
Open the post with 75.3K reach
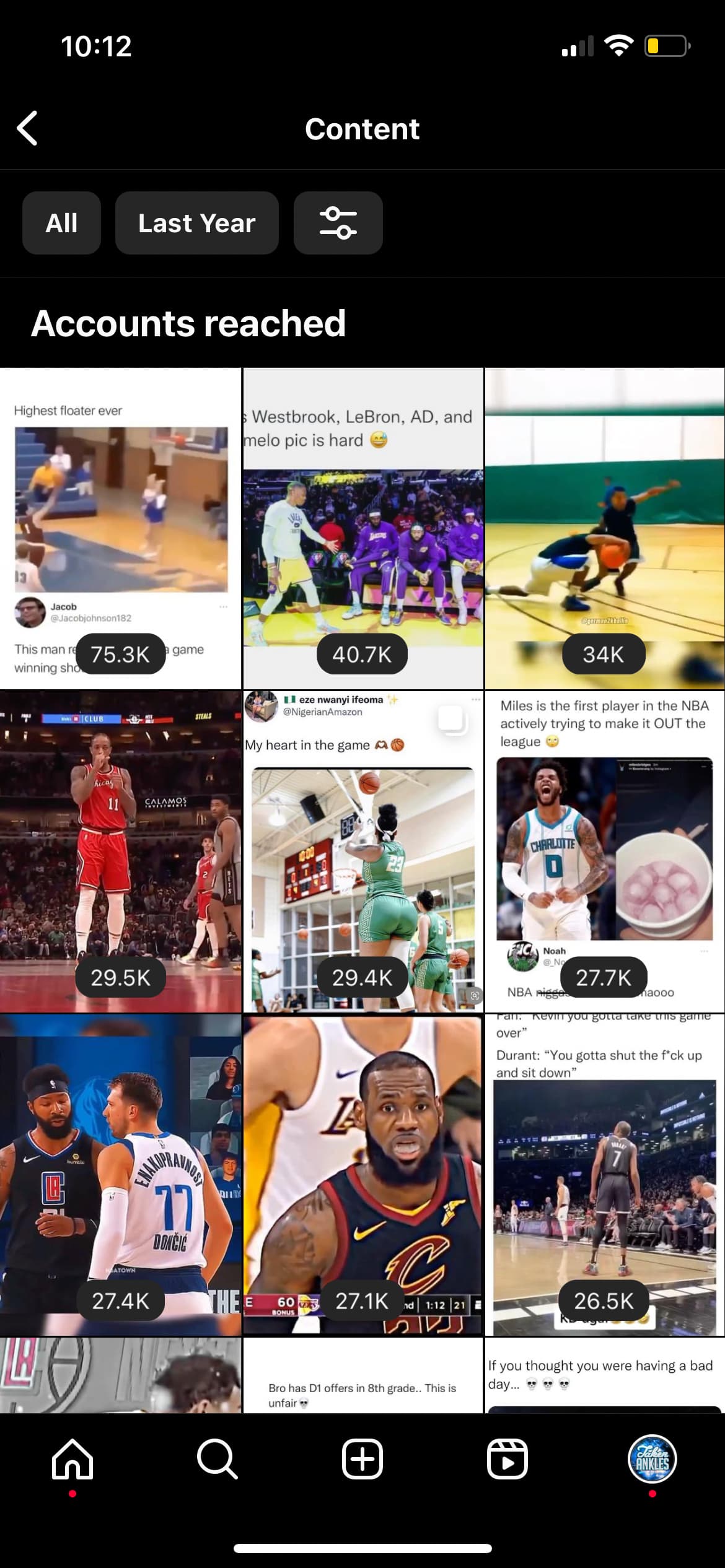tap(120, 528)
